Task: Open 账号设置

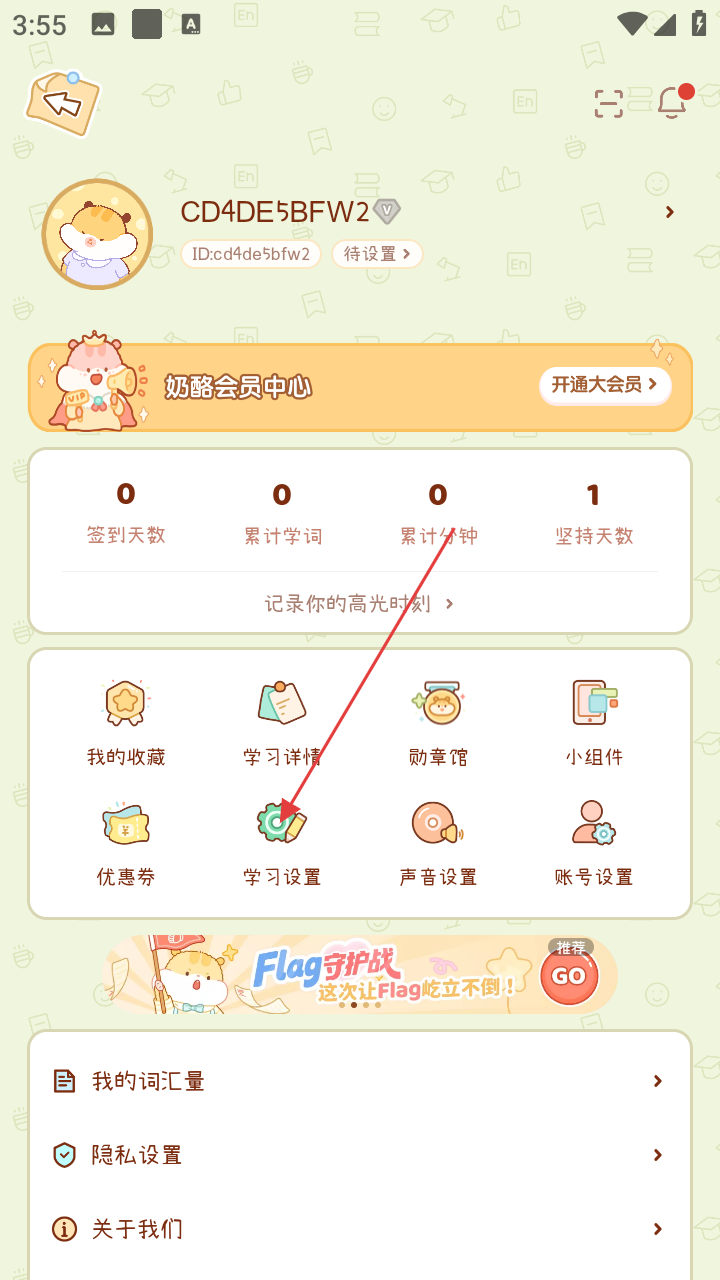Action: 594,844
